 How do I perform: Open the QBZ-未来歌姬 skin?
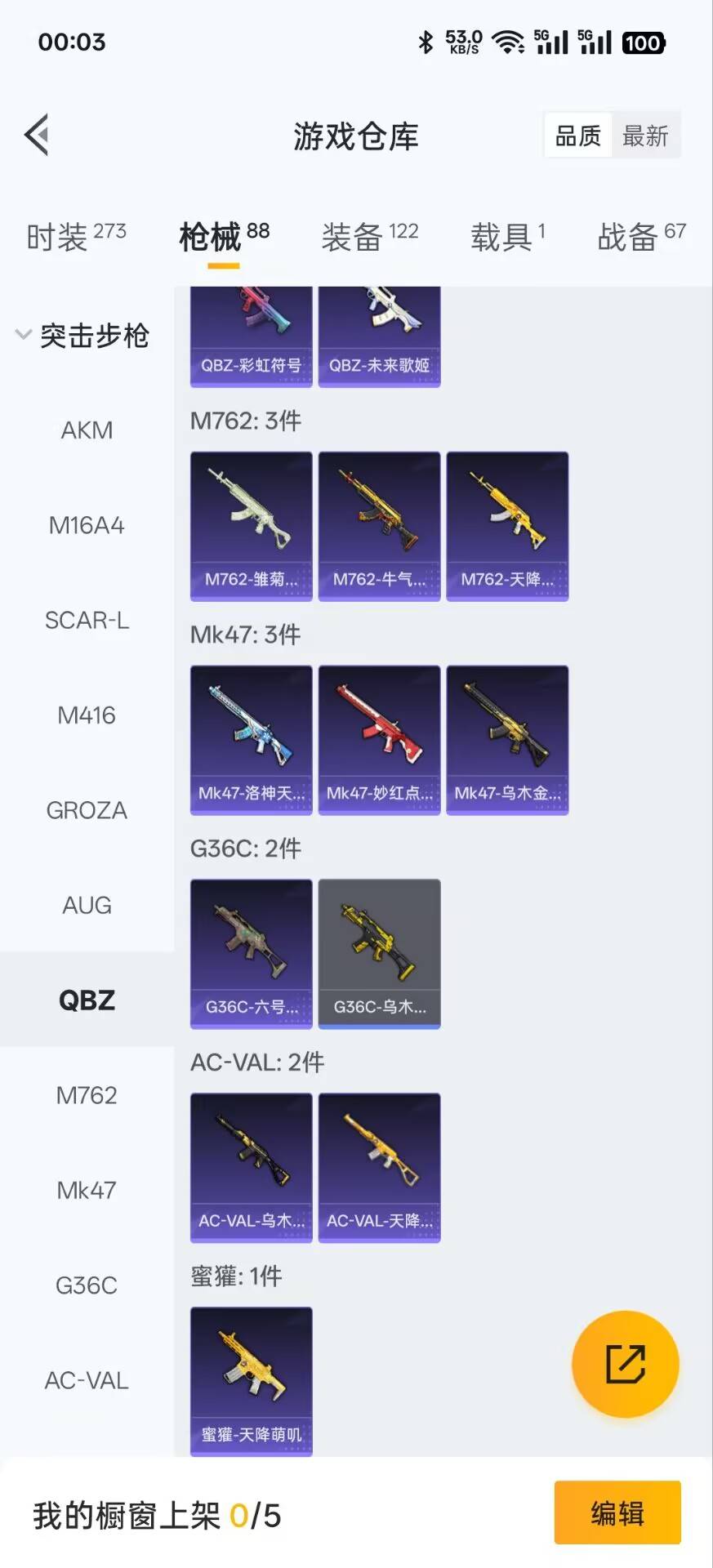[x=379, y=336]
